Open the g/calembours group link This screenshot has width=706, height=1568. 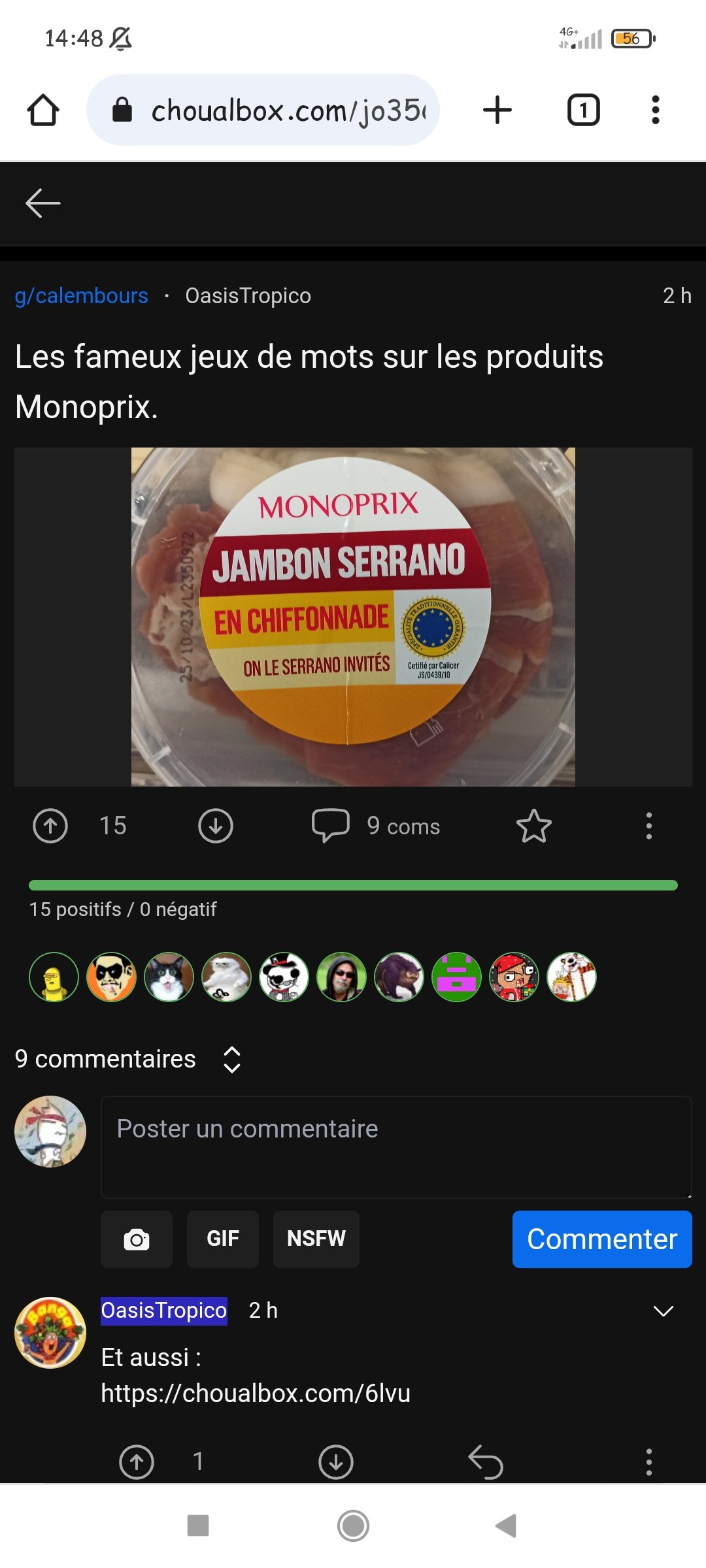coord(82,296)
